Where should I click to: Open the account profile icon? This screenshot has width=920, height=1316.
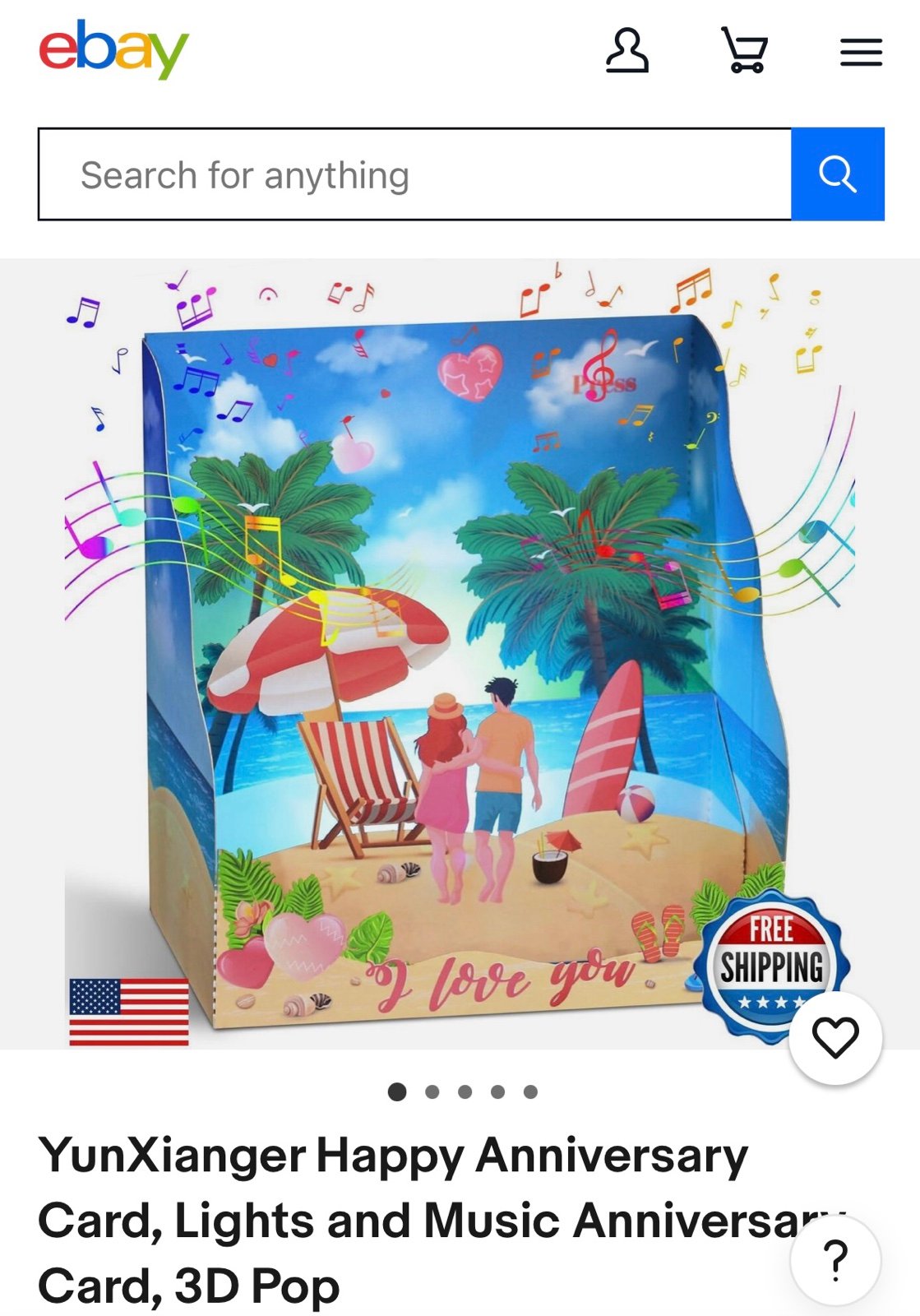pos(627,51)
